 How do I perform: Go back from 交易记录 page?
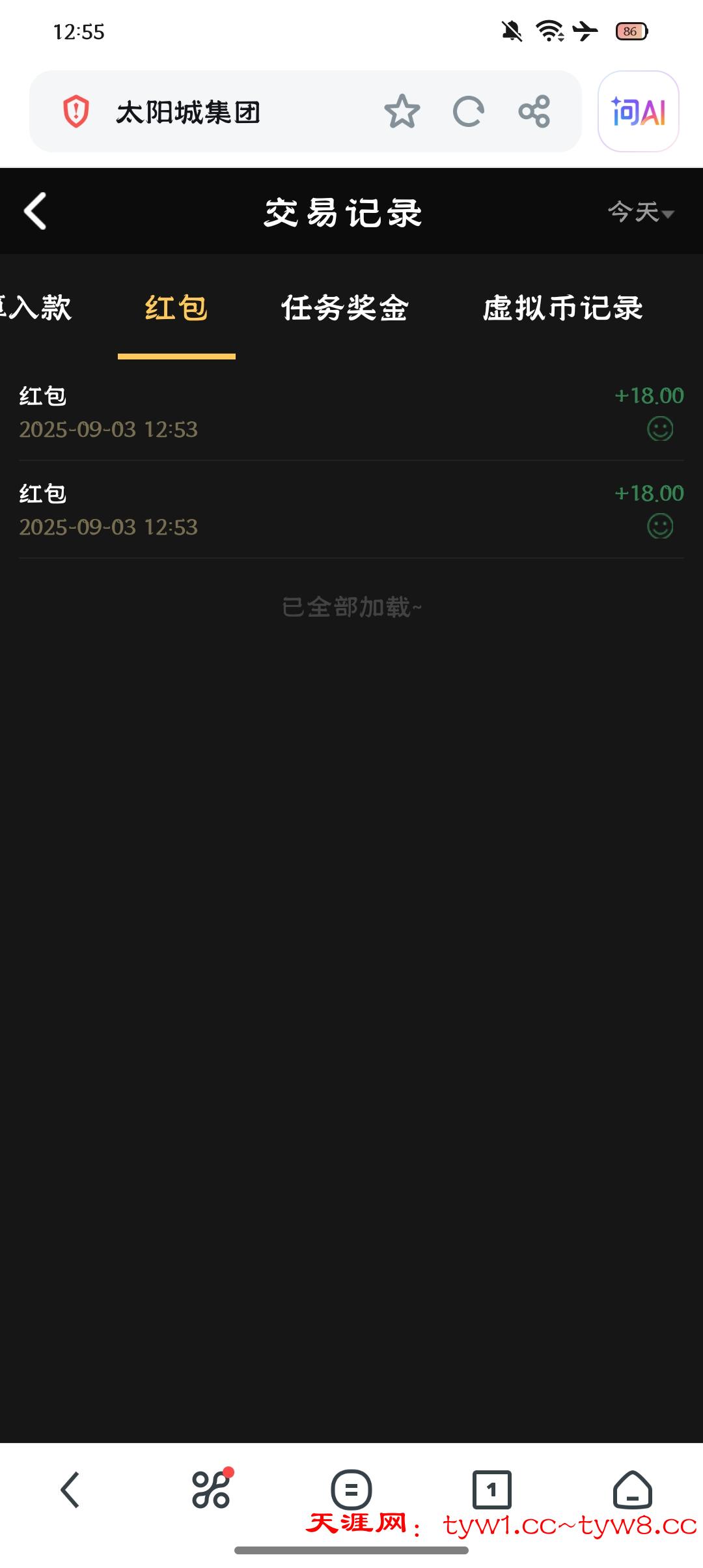coord(35,211)
